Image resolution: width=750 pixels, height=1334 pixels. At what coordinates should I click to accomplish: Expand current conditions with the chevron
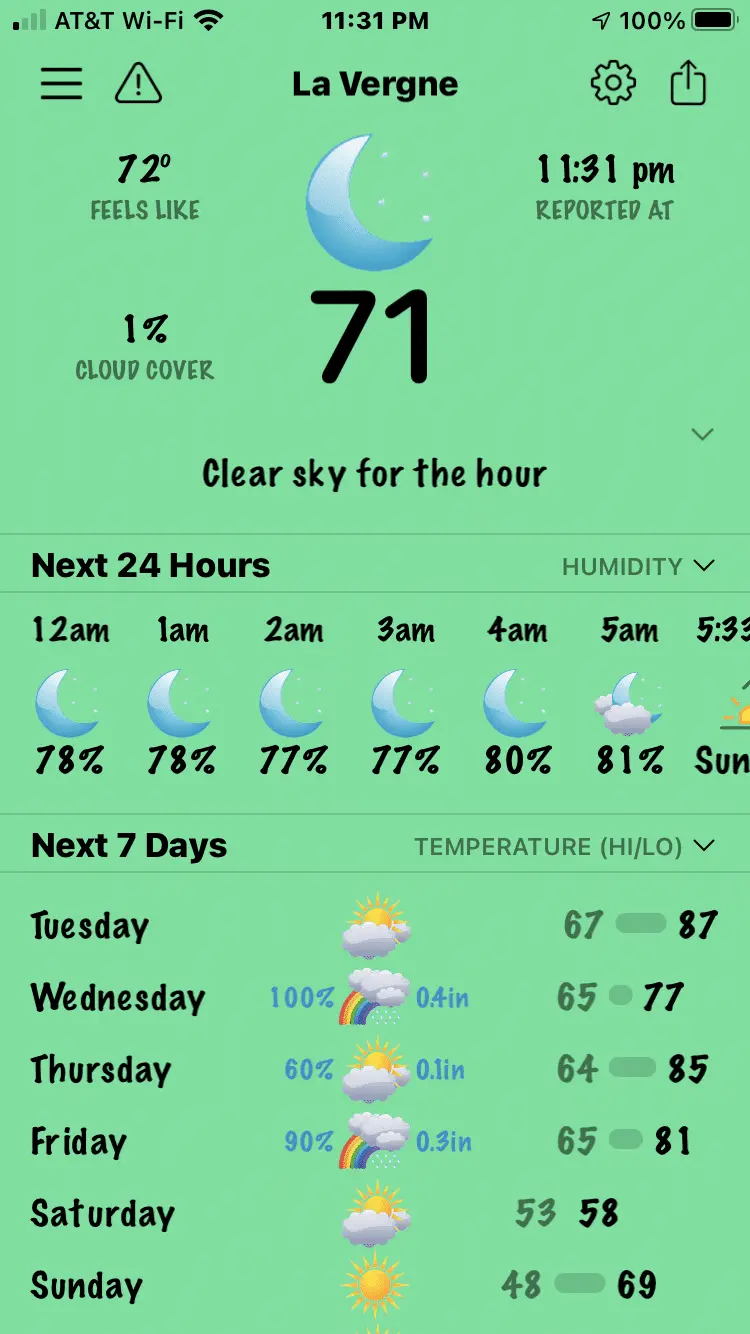point(702,434)
